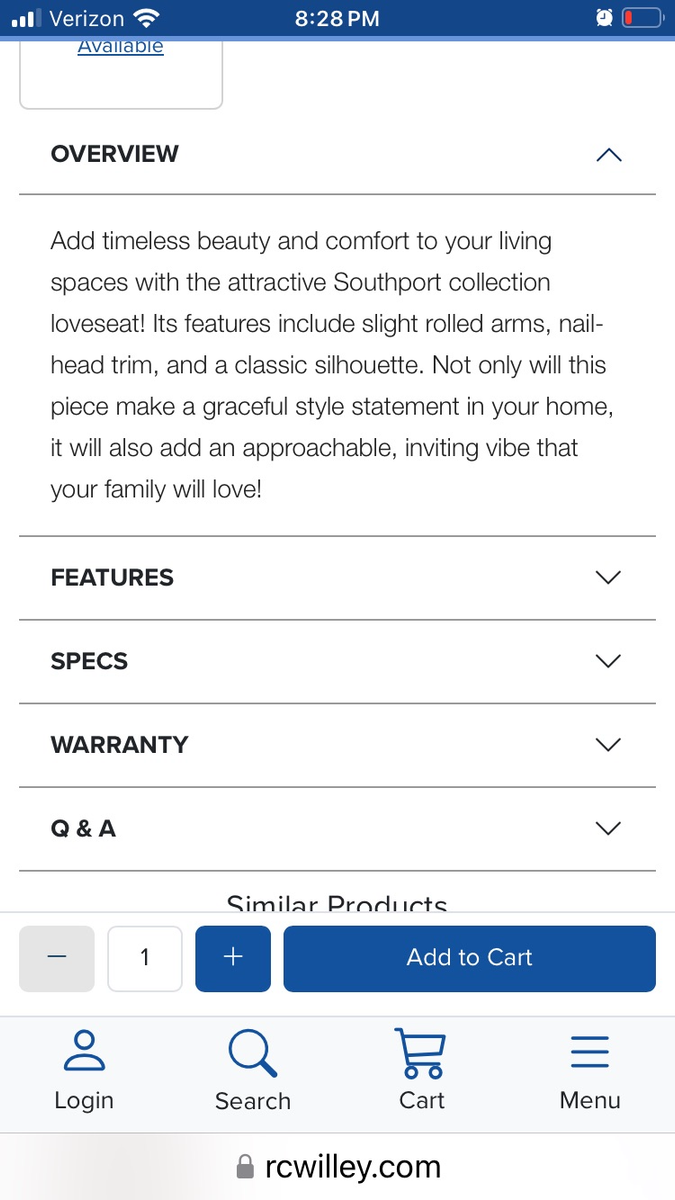Viewport: 675px width, 1200px height.
Task: Expand the Features section
Action: 607,578
